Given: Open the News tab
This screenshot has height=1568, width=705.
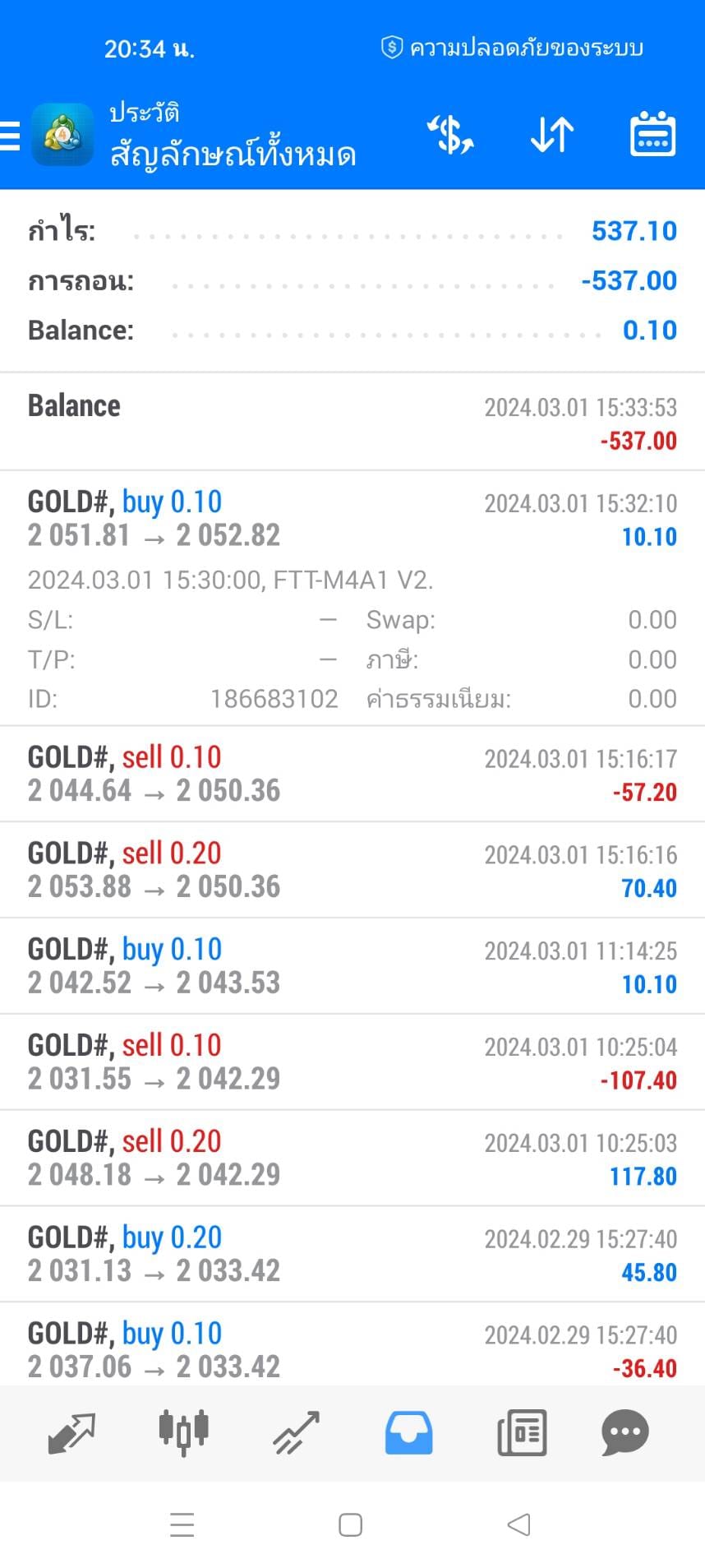Looking at the screenshot, I should 522,1433.
